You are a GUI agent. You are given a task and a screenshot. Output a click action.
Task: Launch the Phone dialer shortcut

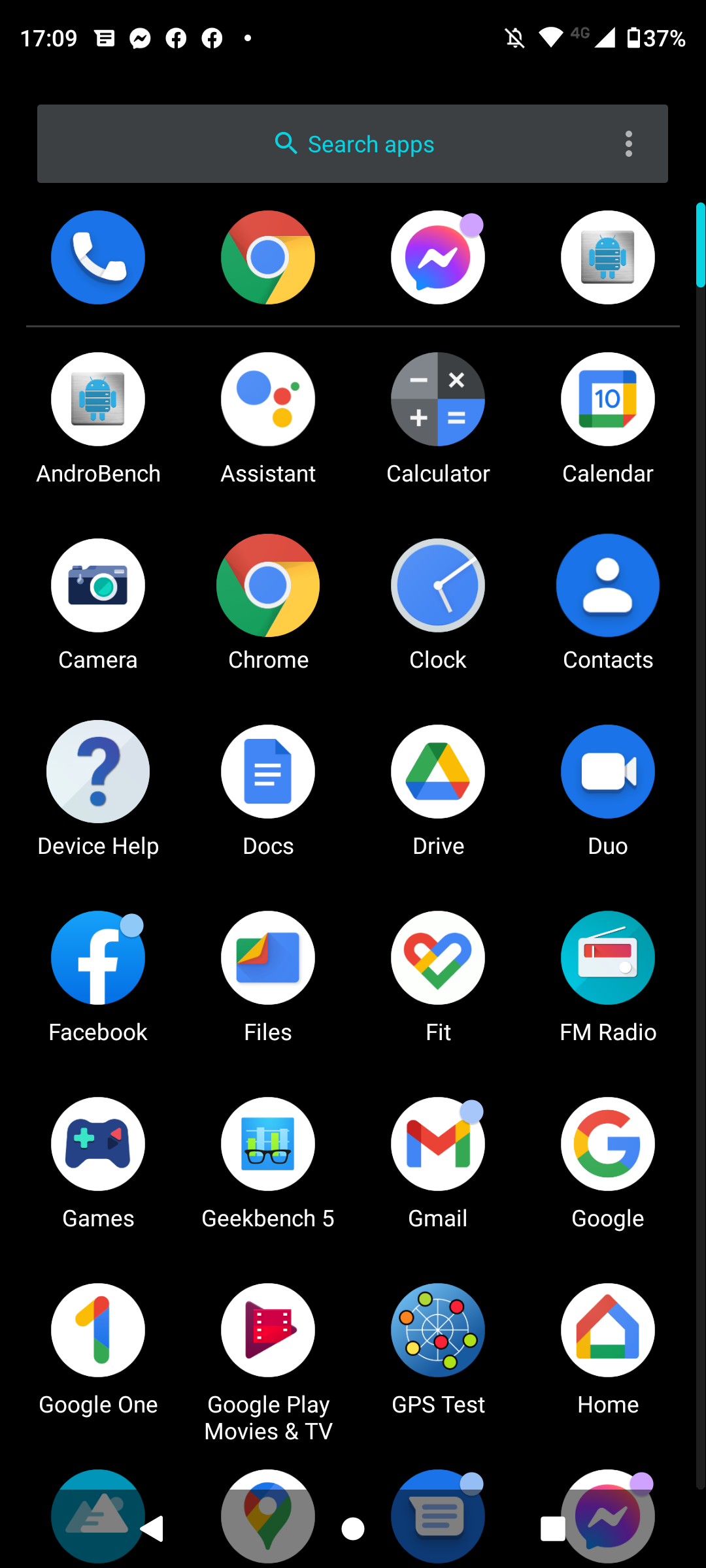[x=98, y=257]
